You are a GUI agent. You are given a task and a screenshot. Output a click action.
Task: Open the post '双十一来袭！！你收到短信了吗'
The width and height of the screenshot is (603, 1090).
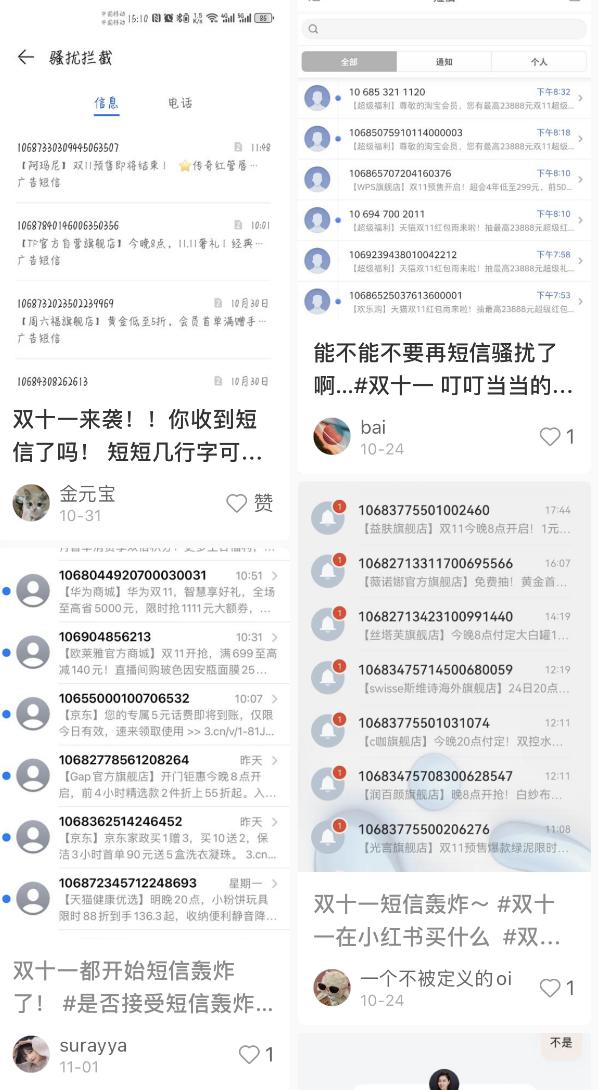137,434
